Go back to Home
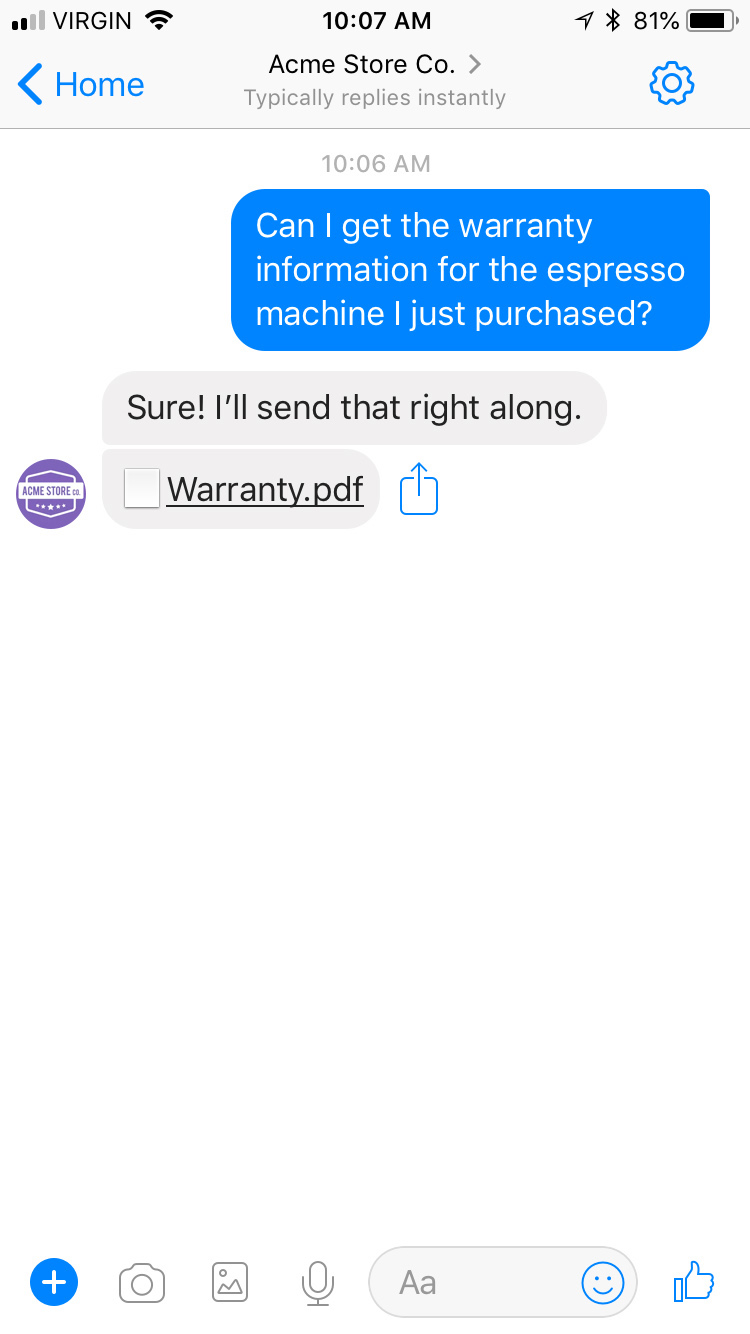The width and height of the screenshot is (750, 1334). [82, 85]
